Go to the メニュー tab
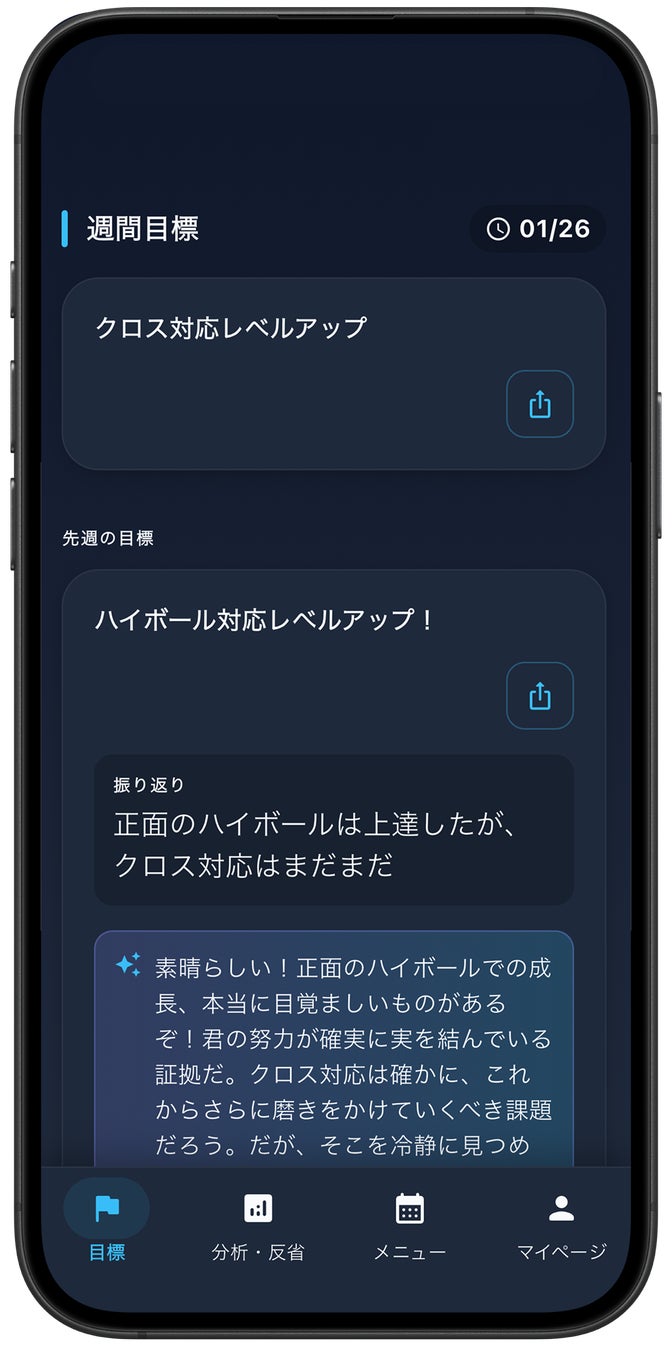The width and height of the screenshot is (672, 1350). (x=410, y=1223)
